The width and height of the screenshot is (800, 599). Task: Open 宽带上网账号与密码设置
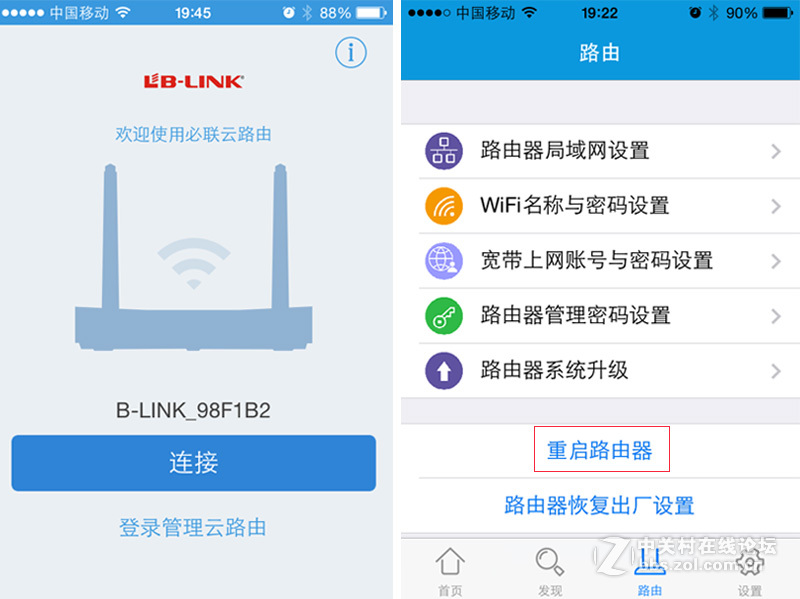[x=600, y=261]
